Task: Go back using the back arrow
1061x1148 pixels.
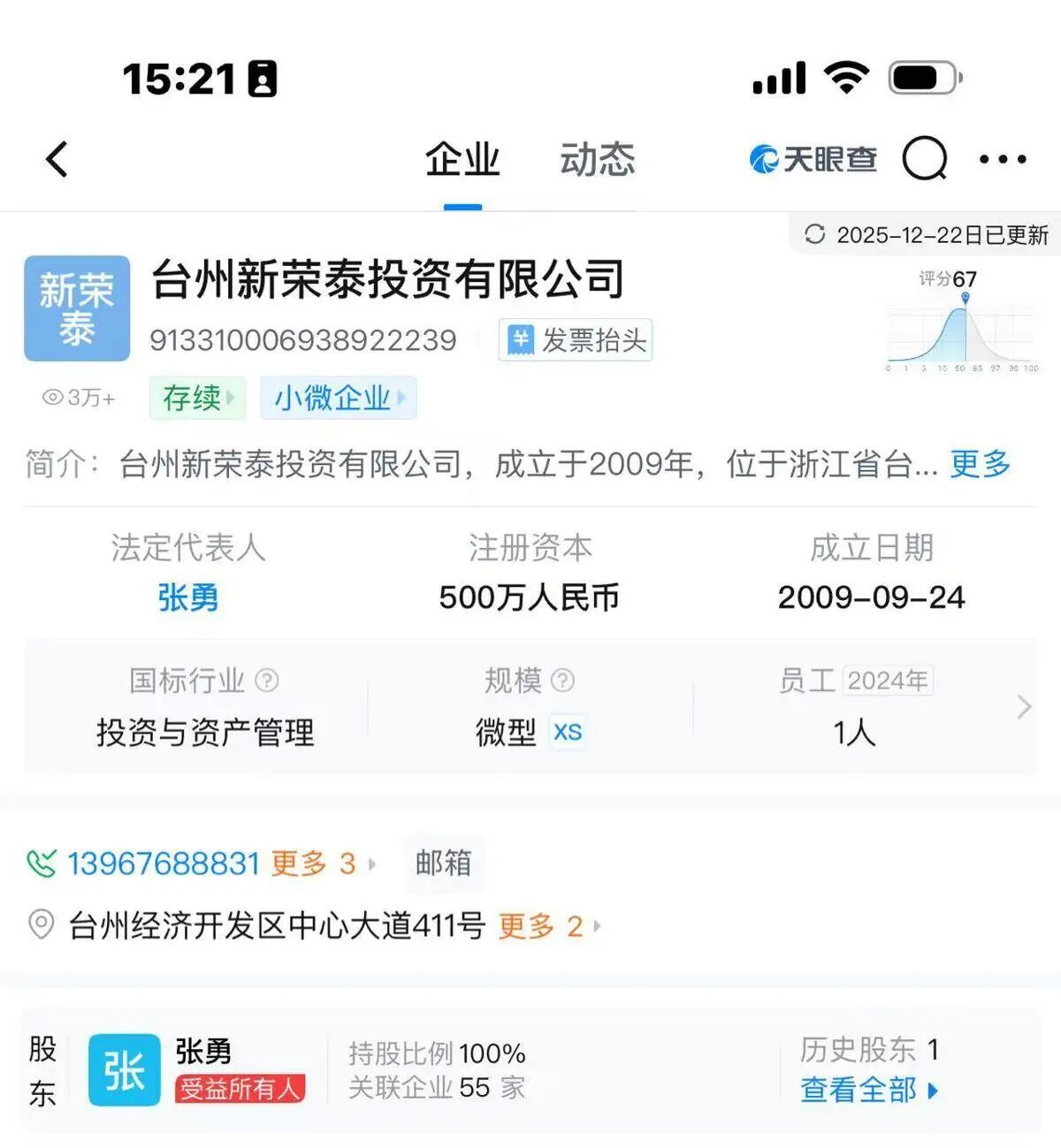Action: [x=57, y=160]
